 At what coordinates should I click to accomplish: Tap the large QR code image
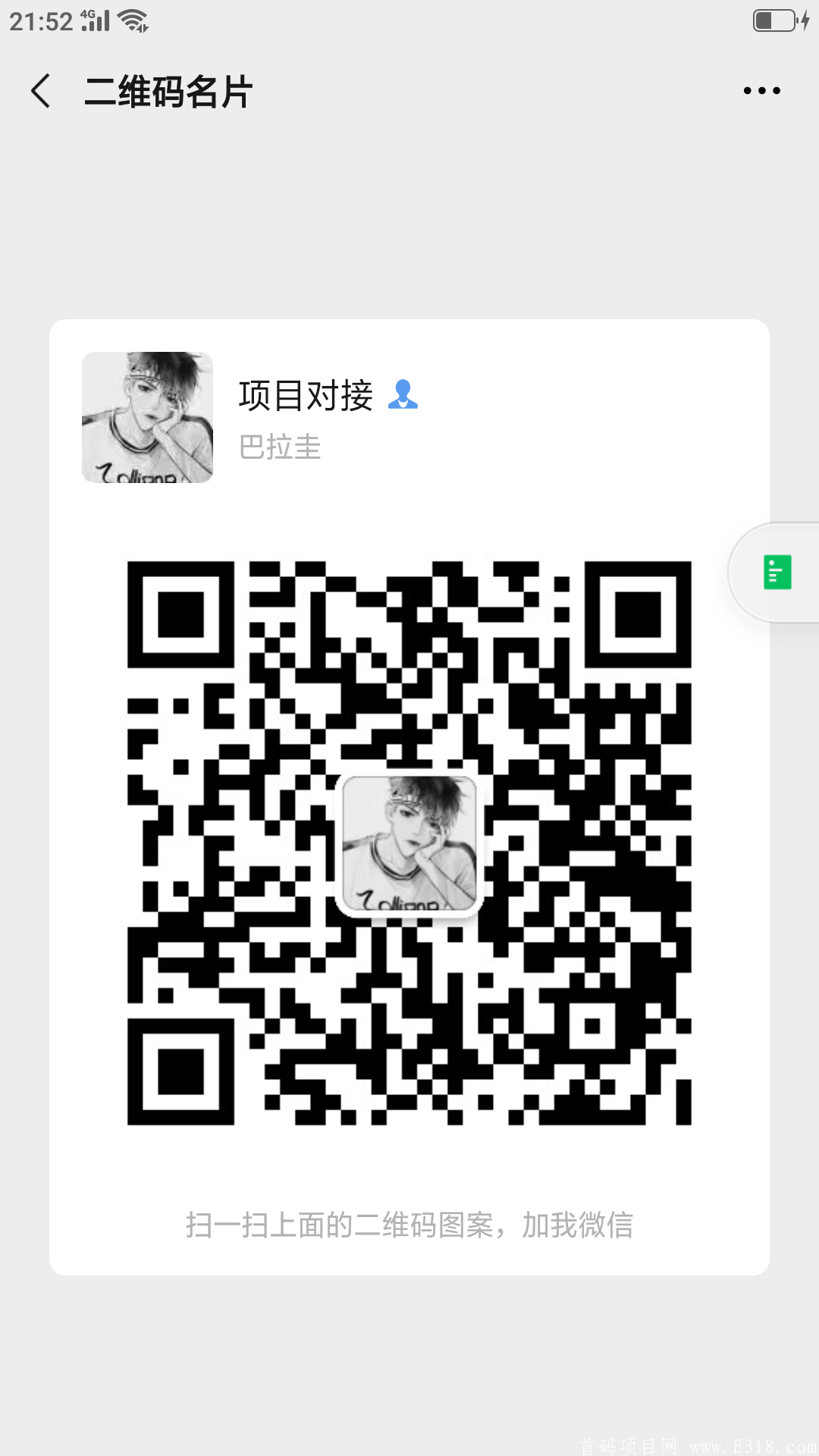point(409,842)
